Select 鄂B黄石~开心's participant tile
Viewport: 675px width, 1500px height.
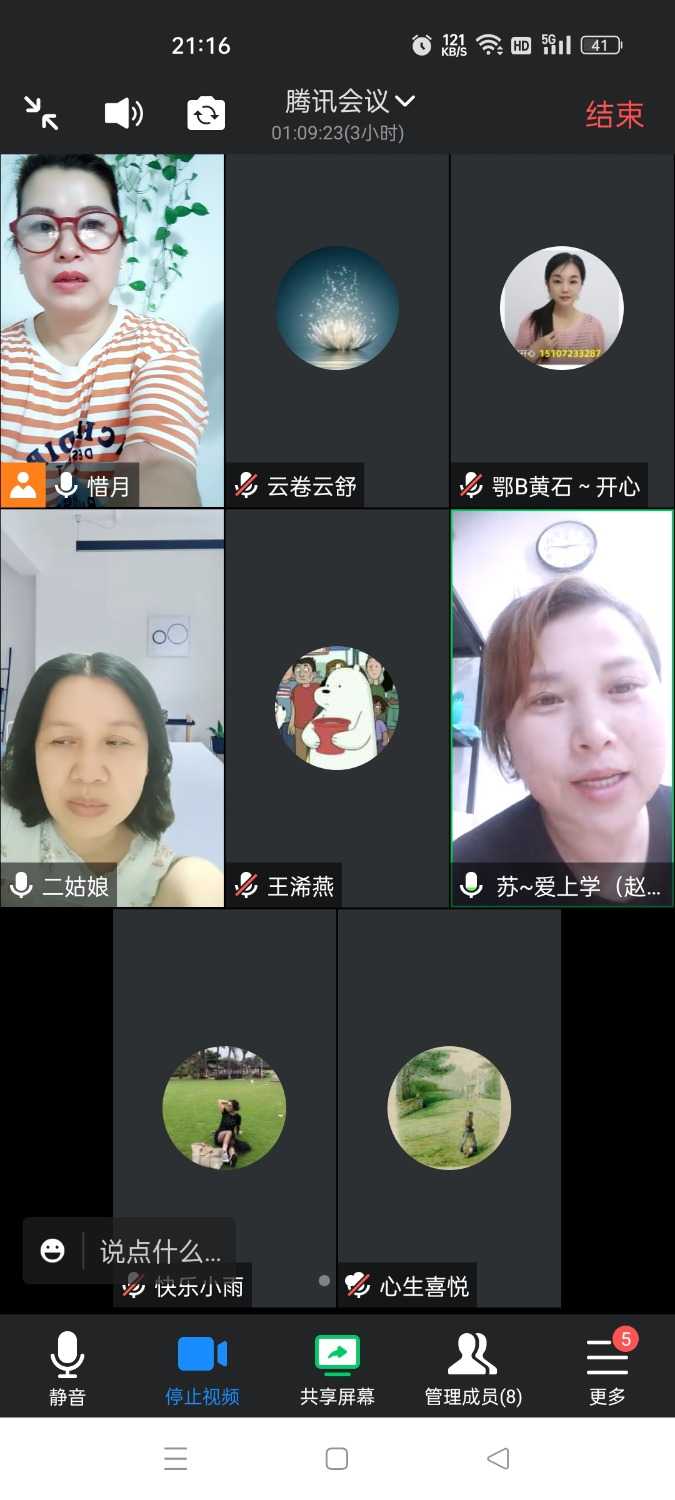tap(562, 330)
